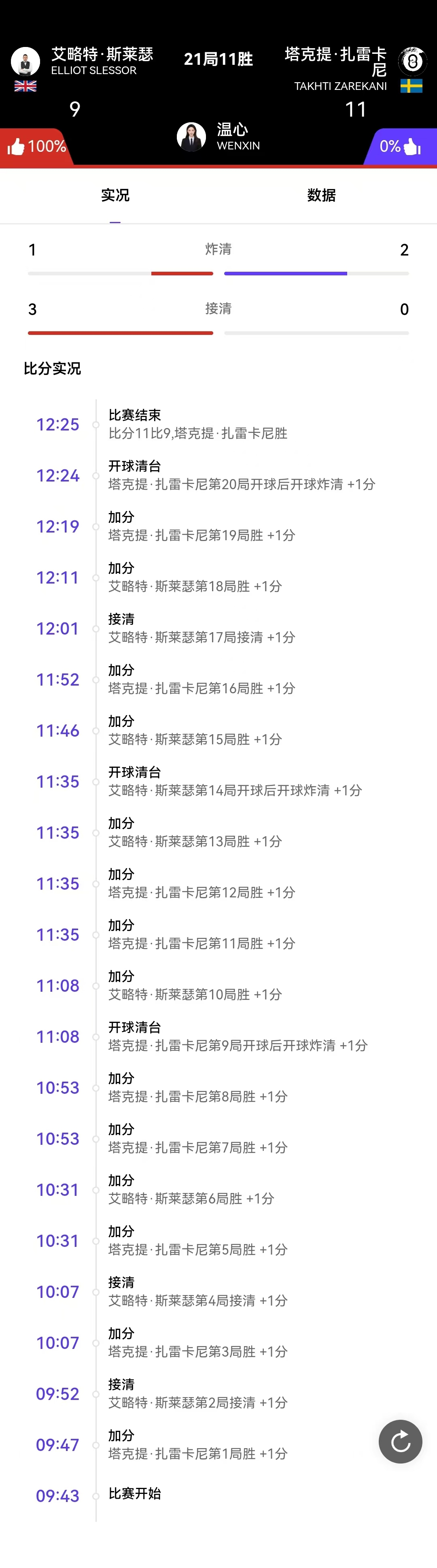Like Takhti Zarekani with the purple thumbs-up

(x=412, y=147)
